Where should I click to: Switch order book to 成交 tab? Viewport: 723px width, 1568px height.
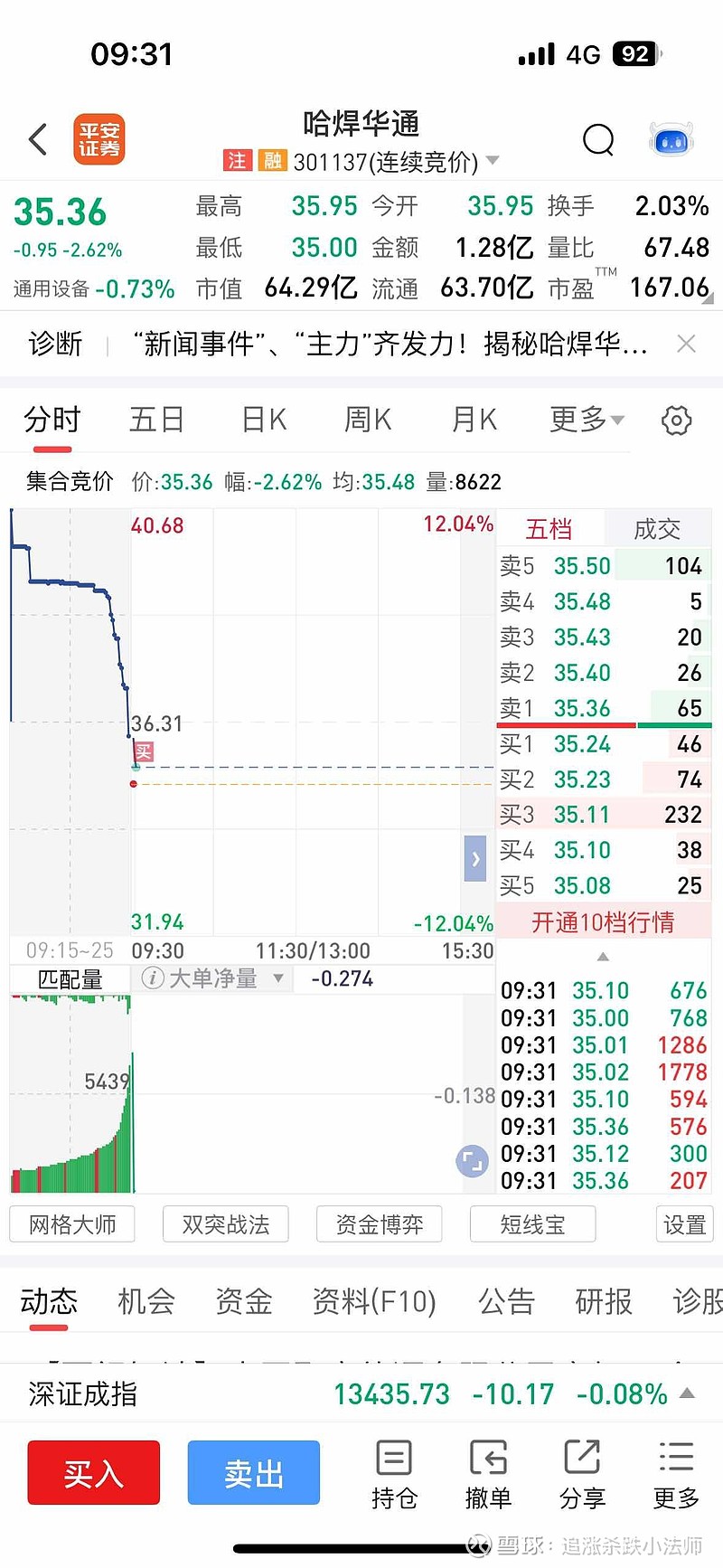coord(657,529)
